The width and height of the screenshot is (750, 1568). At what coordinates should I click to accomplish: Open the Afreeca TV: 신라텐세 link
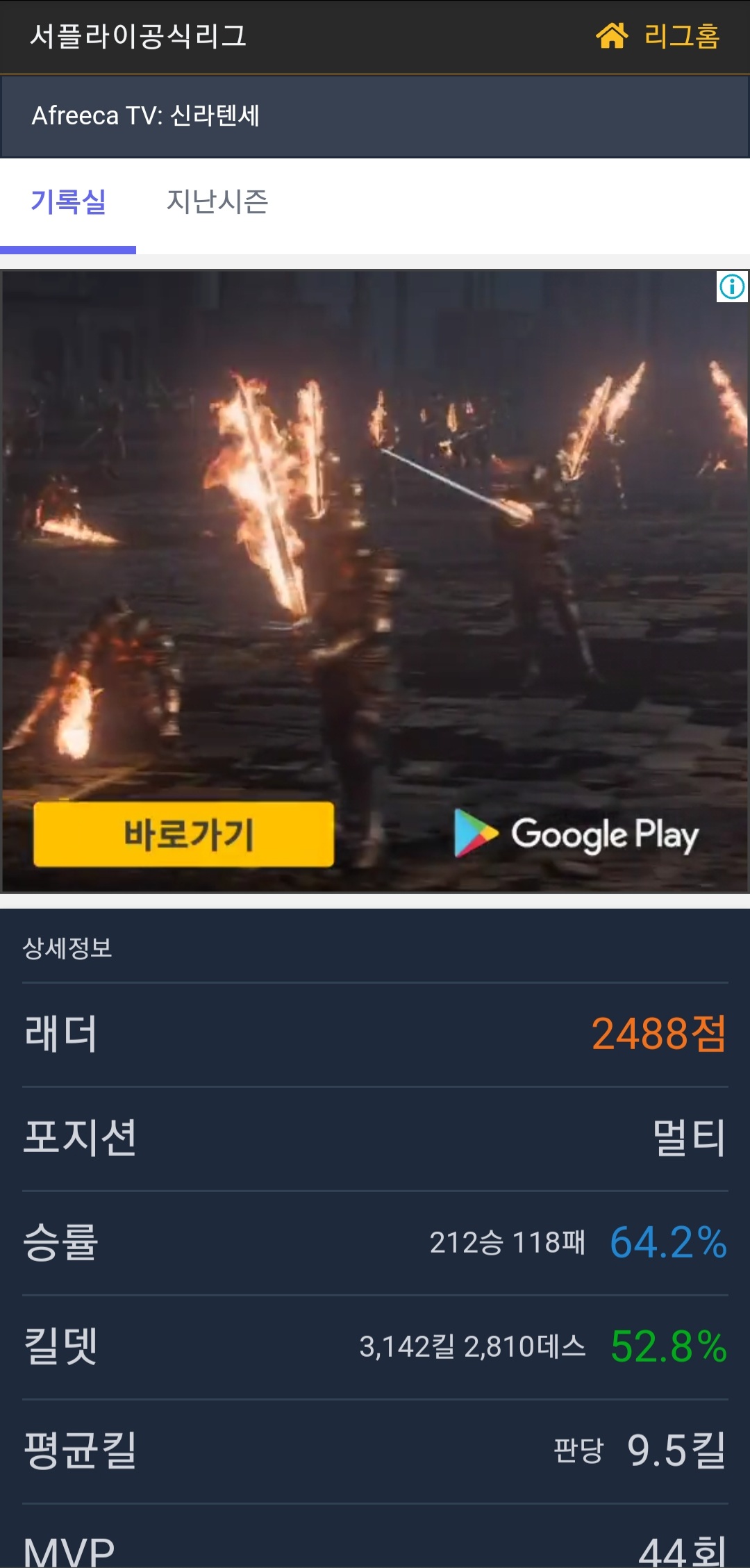(146, 115)
